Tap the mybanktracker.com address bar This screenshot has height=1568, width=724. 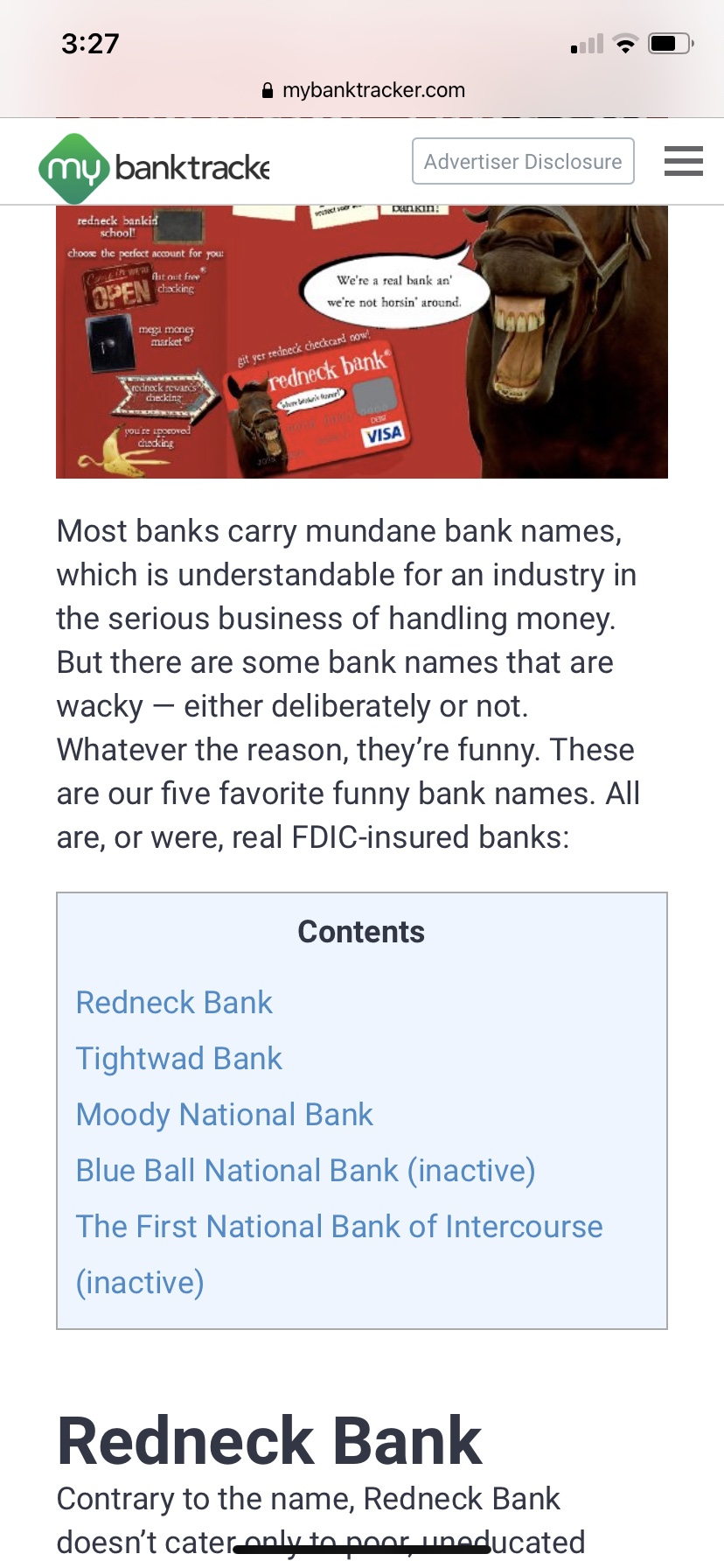click(363, 90)
